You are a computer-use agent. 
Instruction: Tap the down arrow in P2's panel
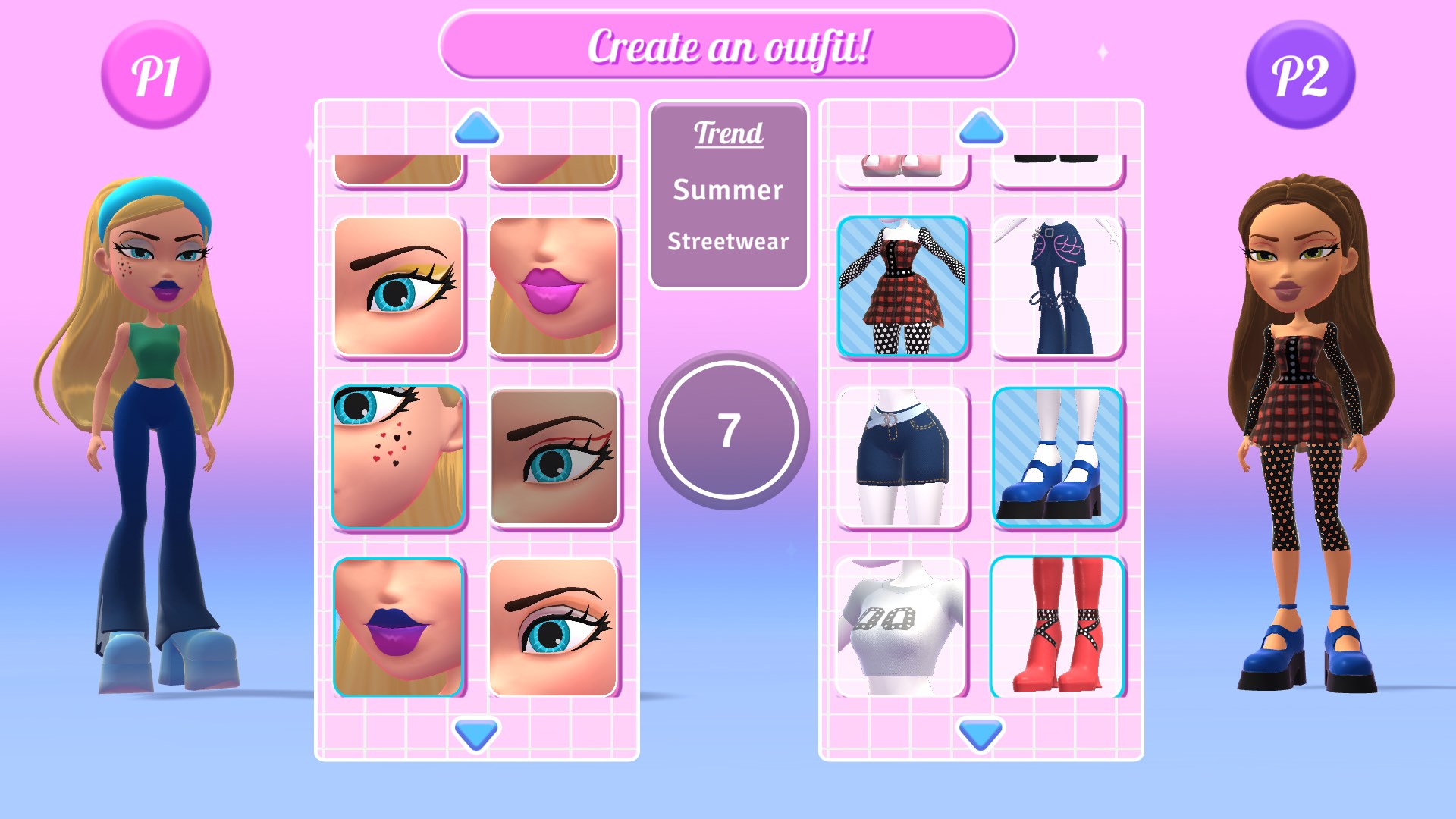[x=981, y=733]
